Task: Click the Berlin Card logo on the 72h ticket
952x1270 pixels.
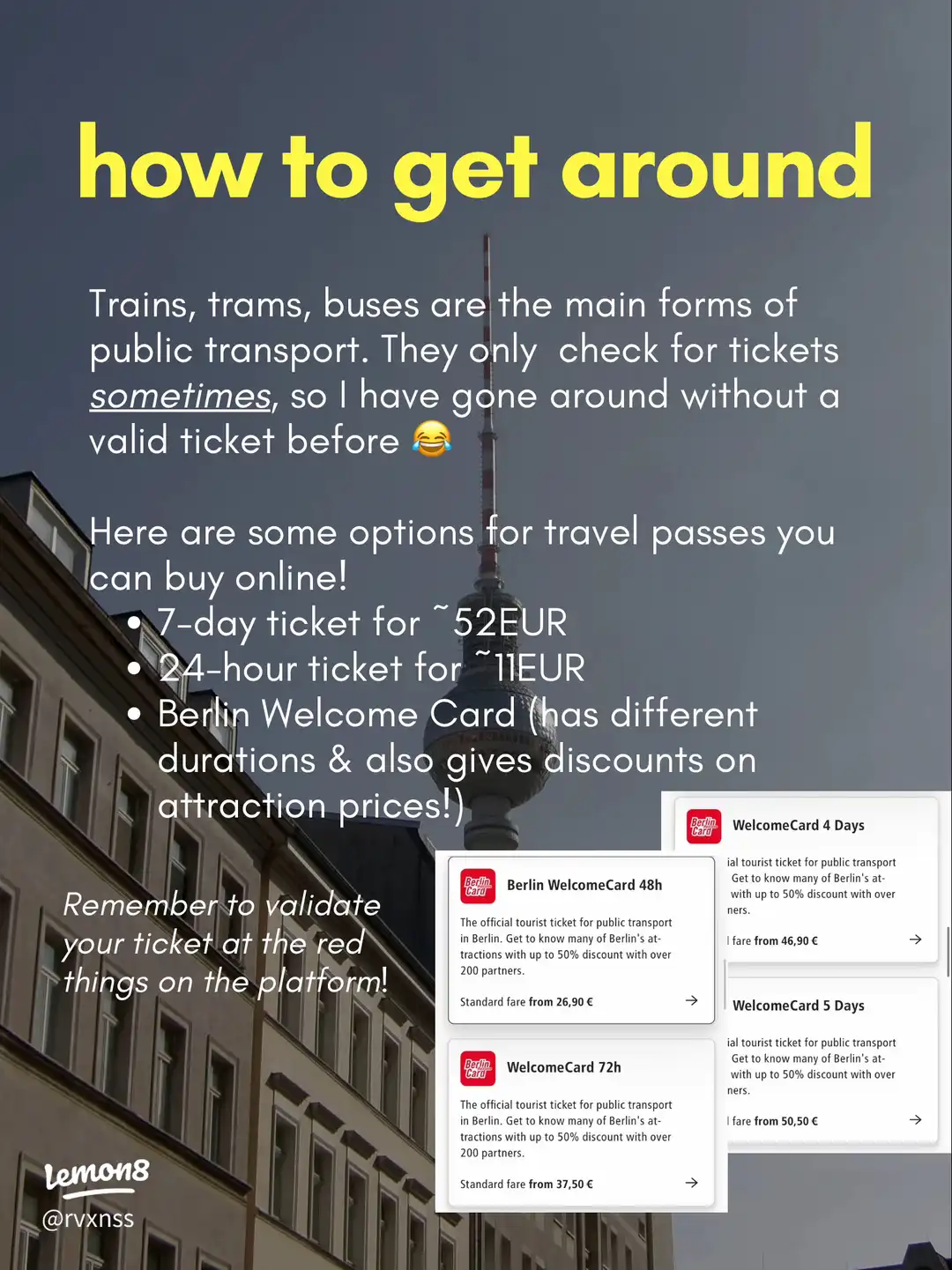Action: click(476, 1068)
